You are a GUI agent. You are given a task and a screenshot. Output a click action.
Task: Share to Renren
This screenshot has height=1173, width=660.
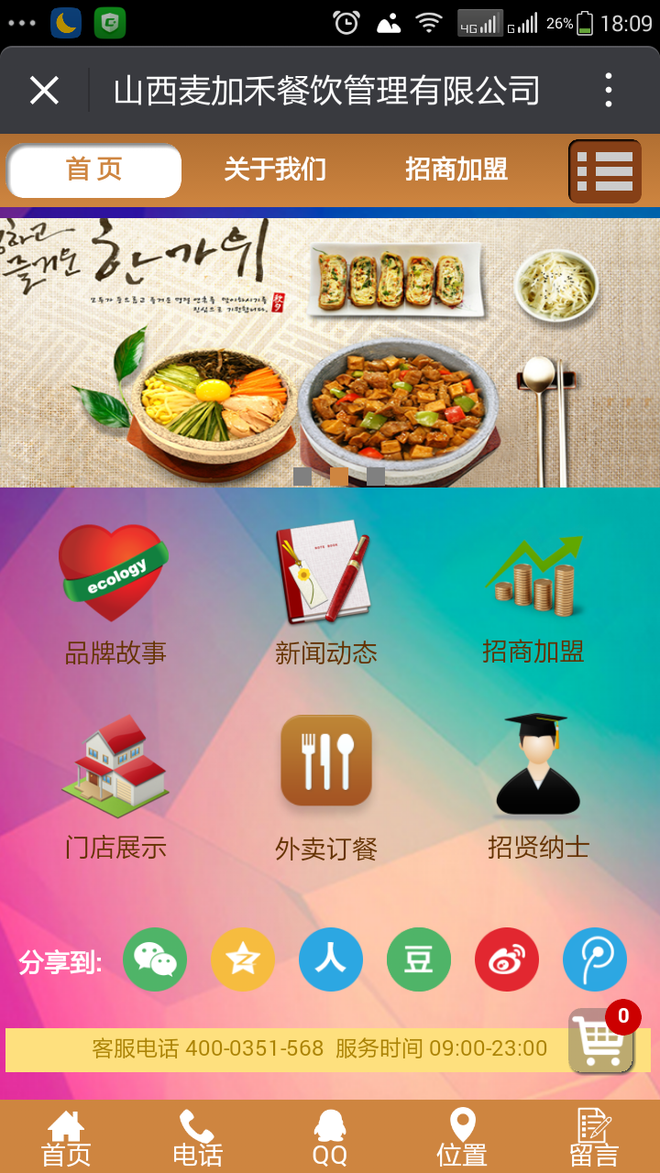(331, 960)
